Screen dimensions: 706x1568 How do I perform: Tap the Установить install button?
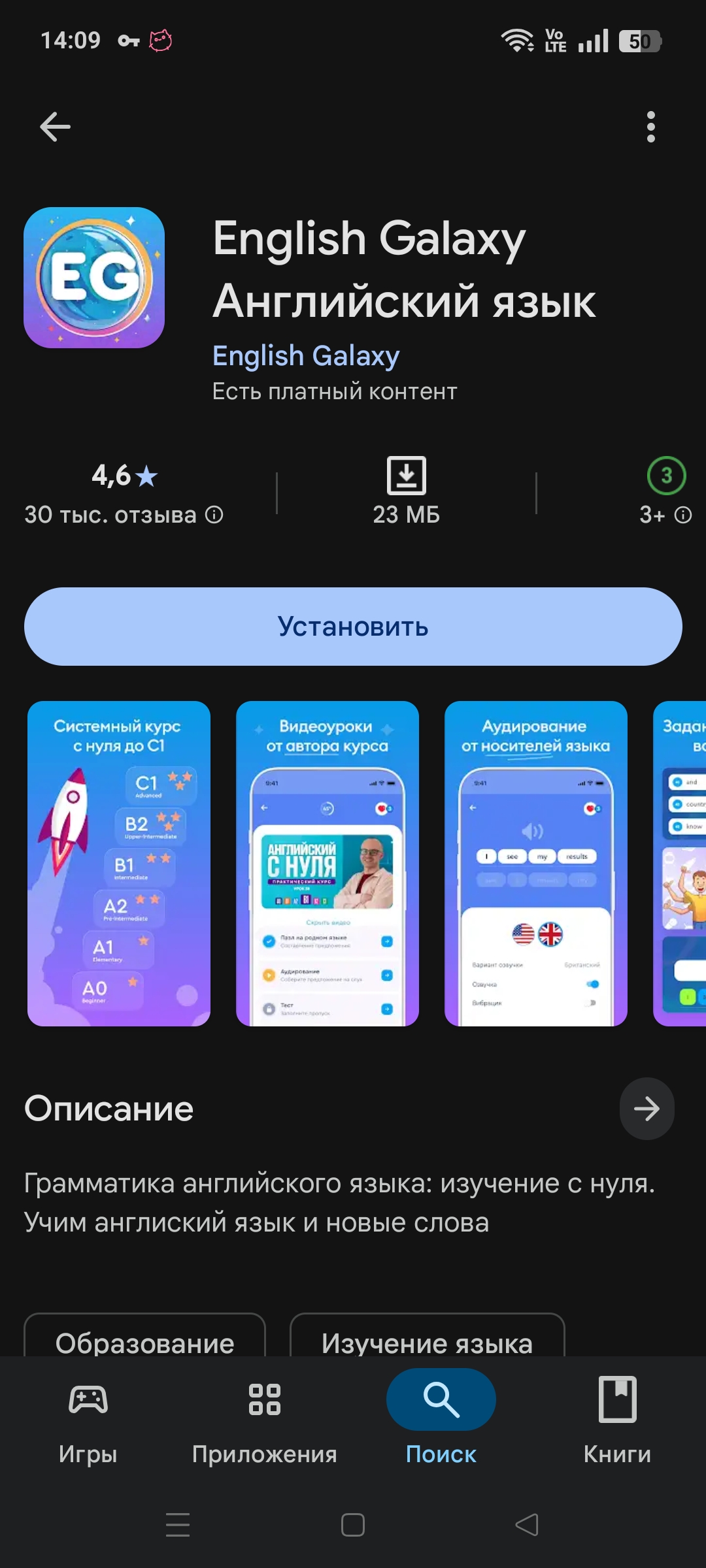pos(353,627)
